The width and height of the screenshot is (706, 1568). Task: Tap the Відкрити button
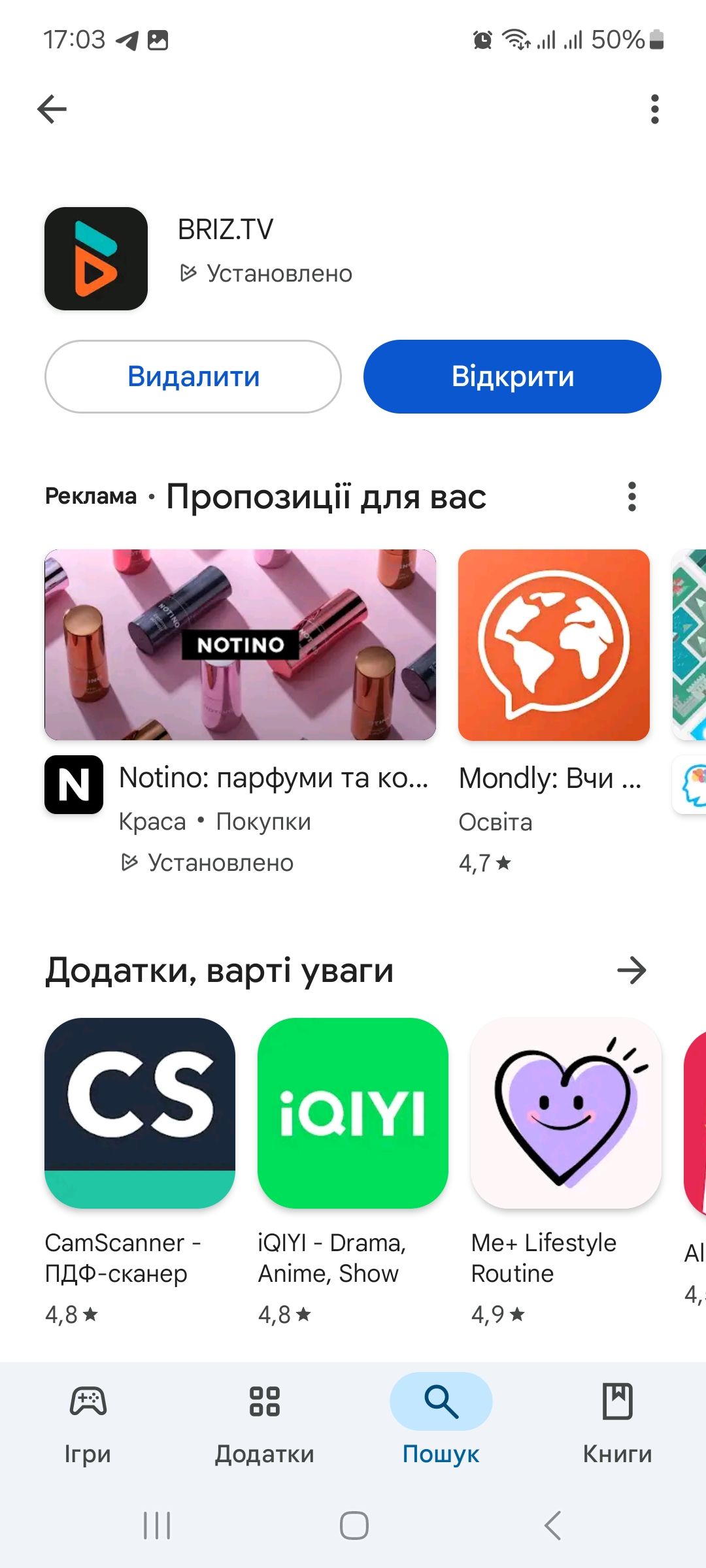[x=512, y=376]
